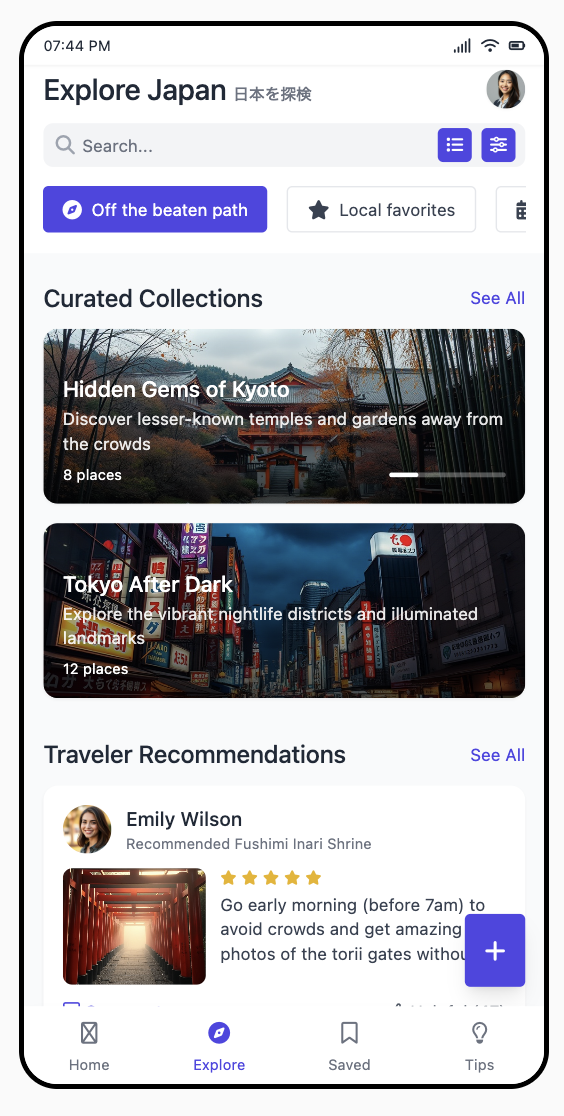Open Tokyo After Dark collection
Image resolution: width=564 pixels, height=1116 pixels.
(284, 611)
